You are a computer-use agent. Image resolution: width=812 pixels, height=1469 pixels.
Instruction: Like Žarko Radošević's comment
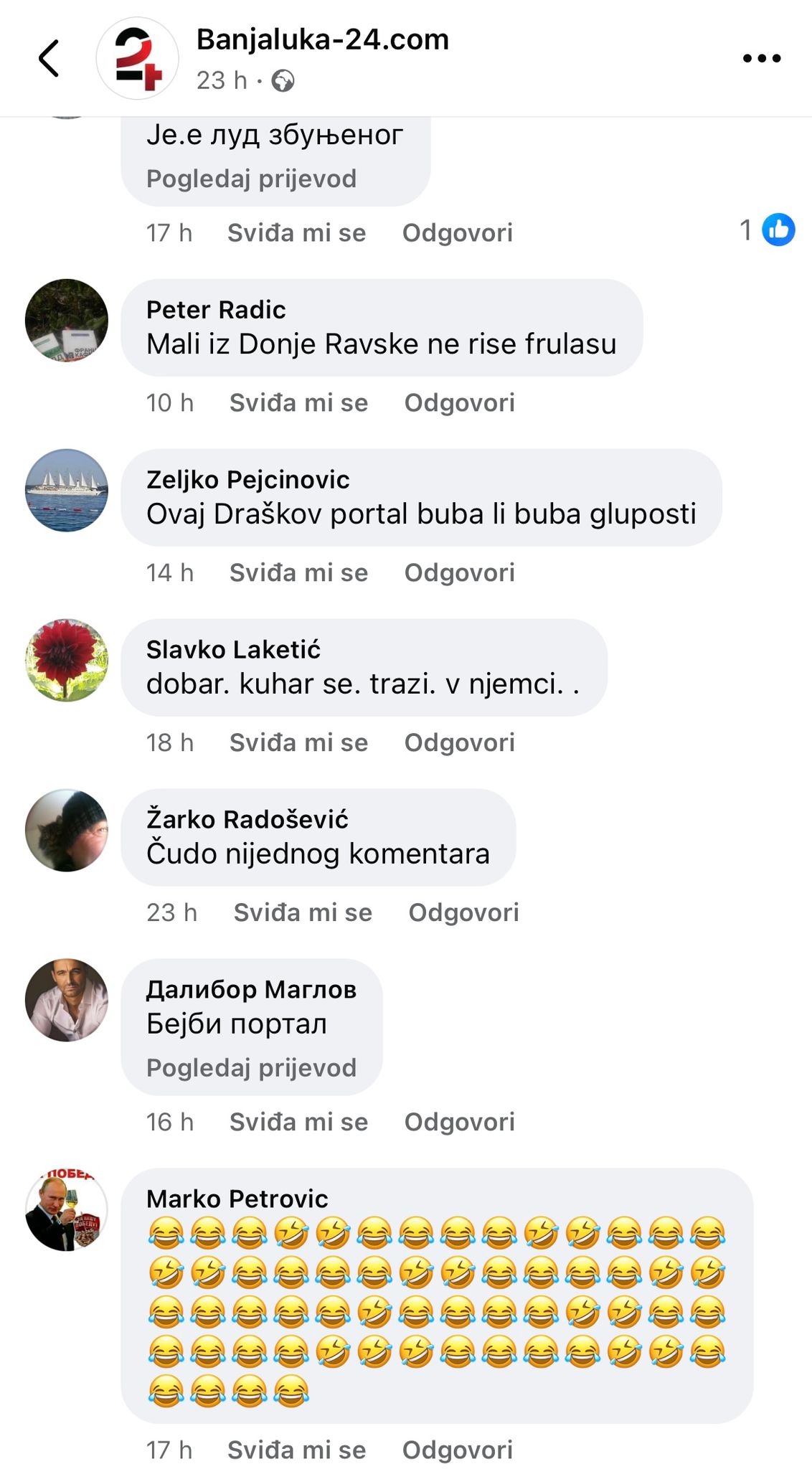tap(303, 912)
